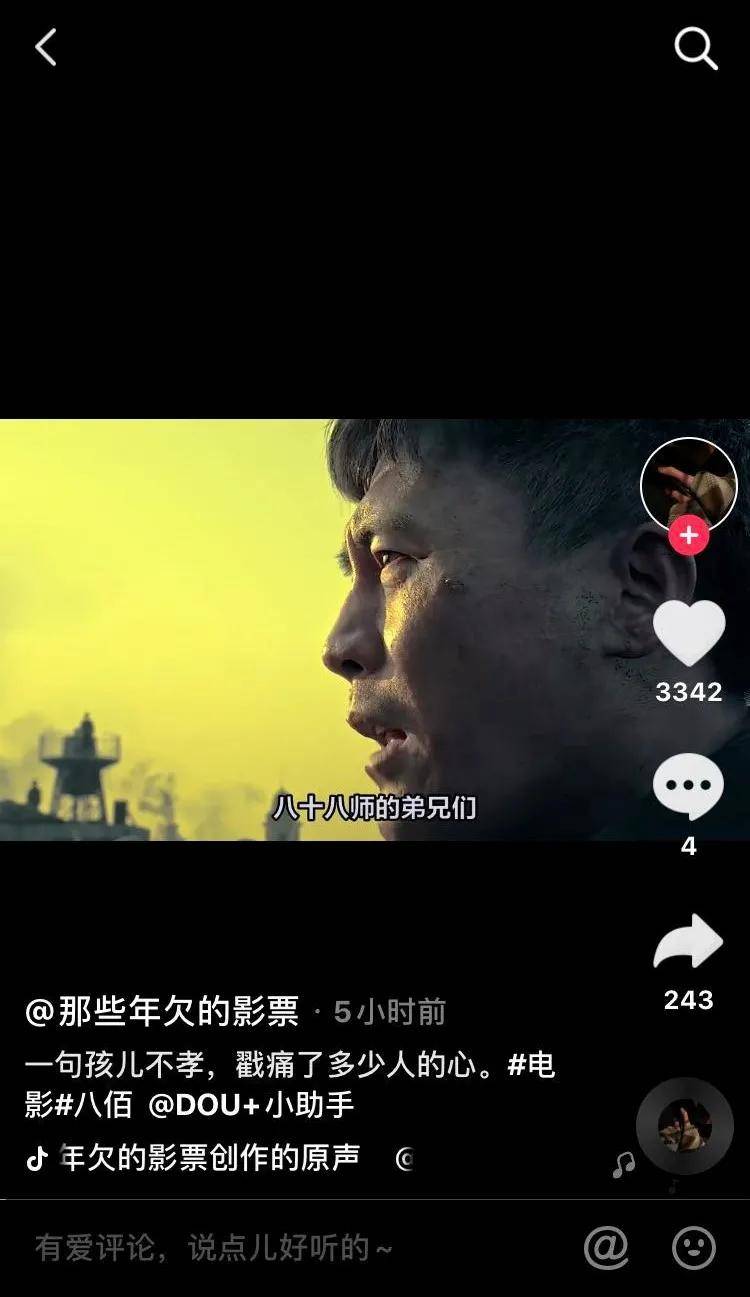Image resolution: width=750 pixels, height=1297 pixels.
Task: Tap the spinning music disc icon
Action: [x=685, y=1126]
